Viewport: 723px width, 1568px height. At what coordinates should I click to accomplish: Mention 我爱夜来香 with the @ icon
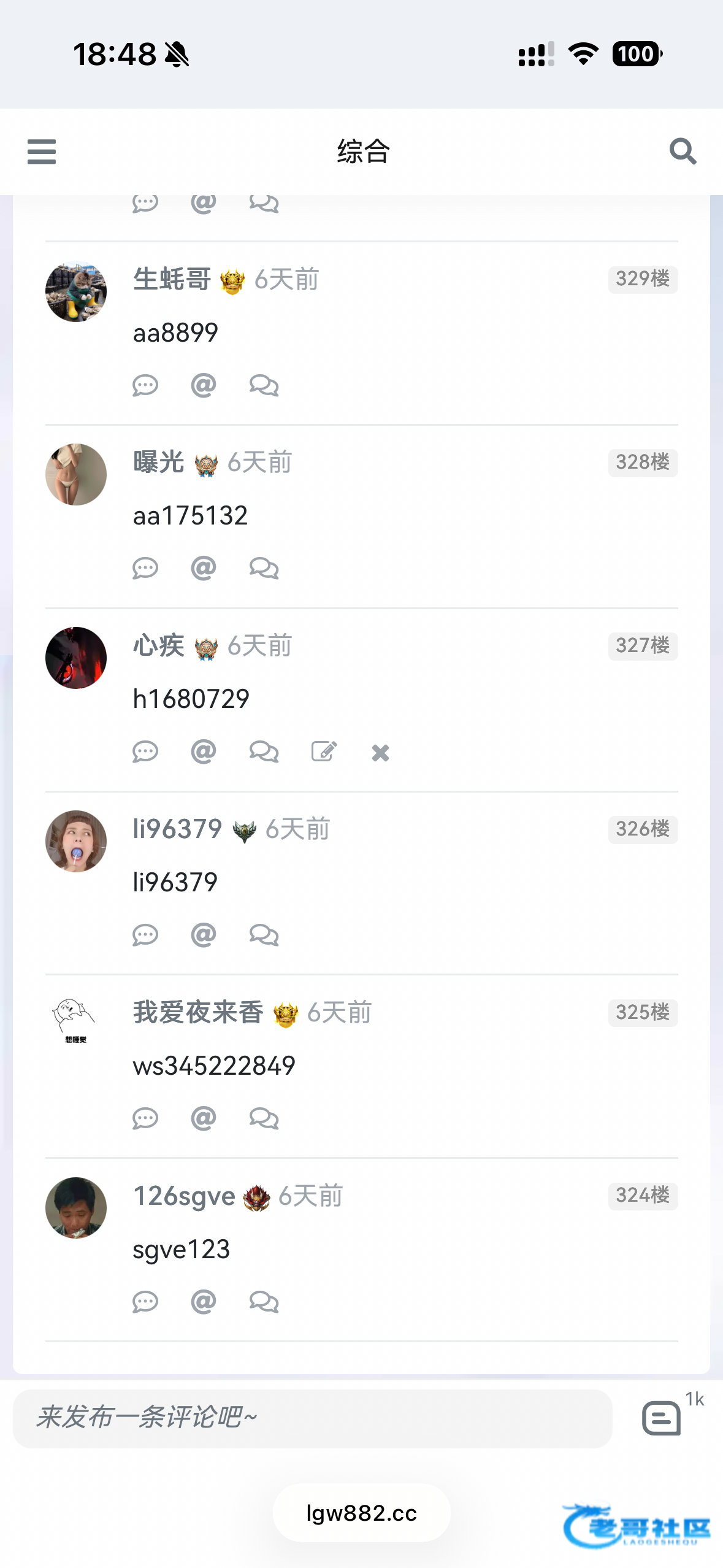tap(204, 1118)
